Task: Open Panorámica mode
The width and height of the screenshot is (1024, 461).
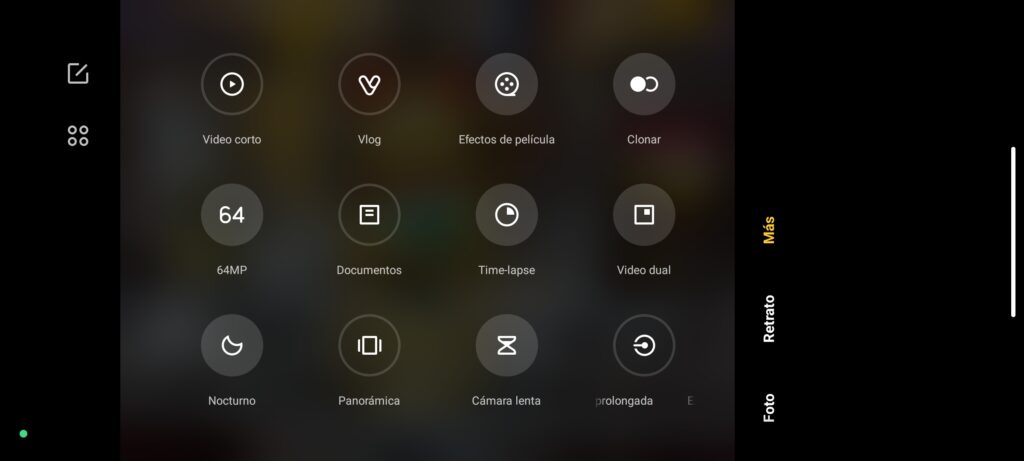Action: pos(369,346)
